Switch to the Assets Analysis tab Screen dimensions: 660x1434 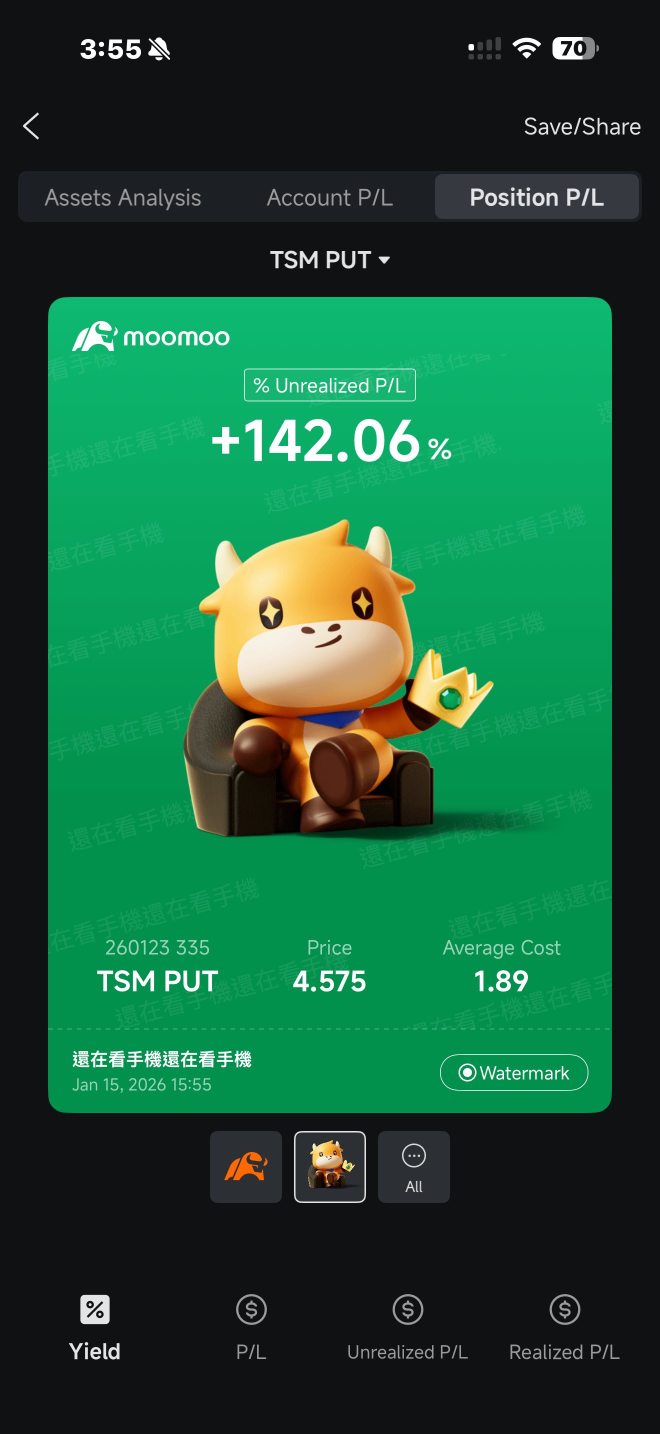123,197
